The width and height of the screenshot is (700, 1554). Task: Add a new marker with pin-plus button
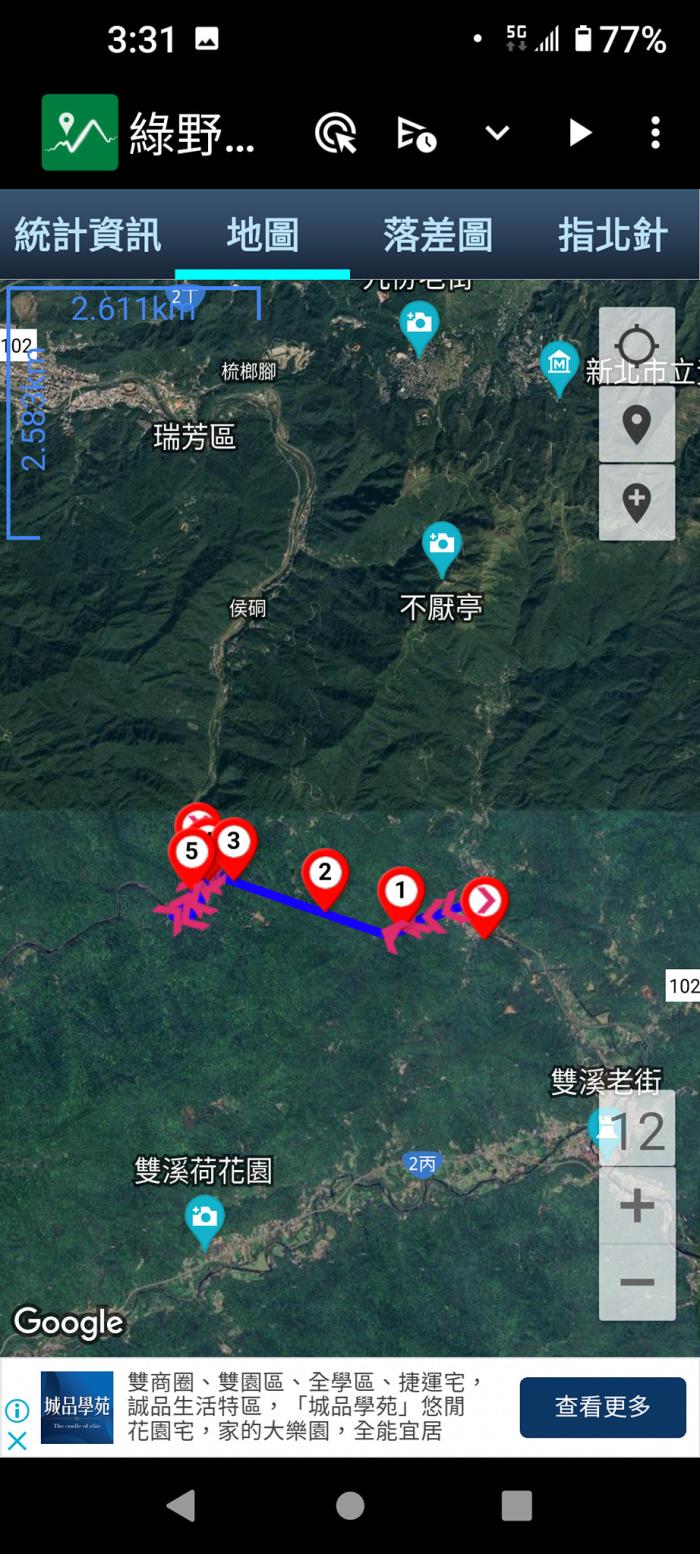tap(637, 502)
